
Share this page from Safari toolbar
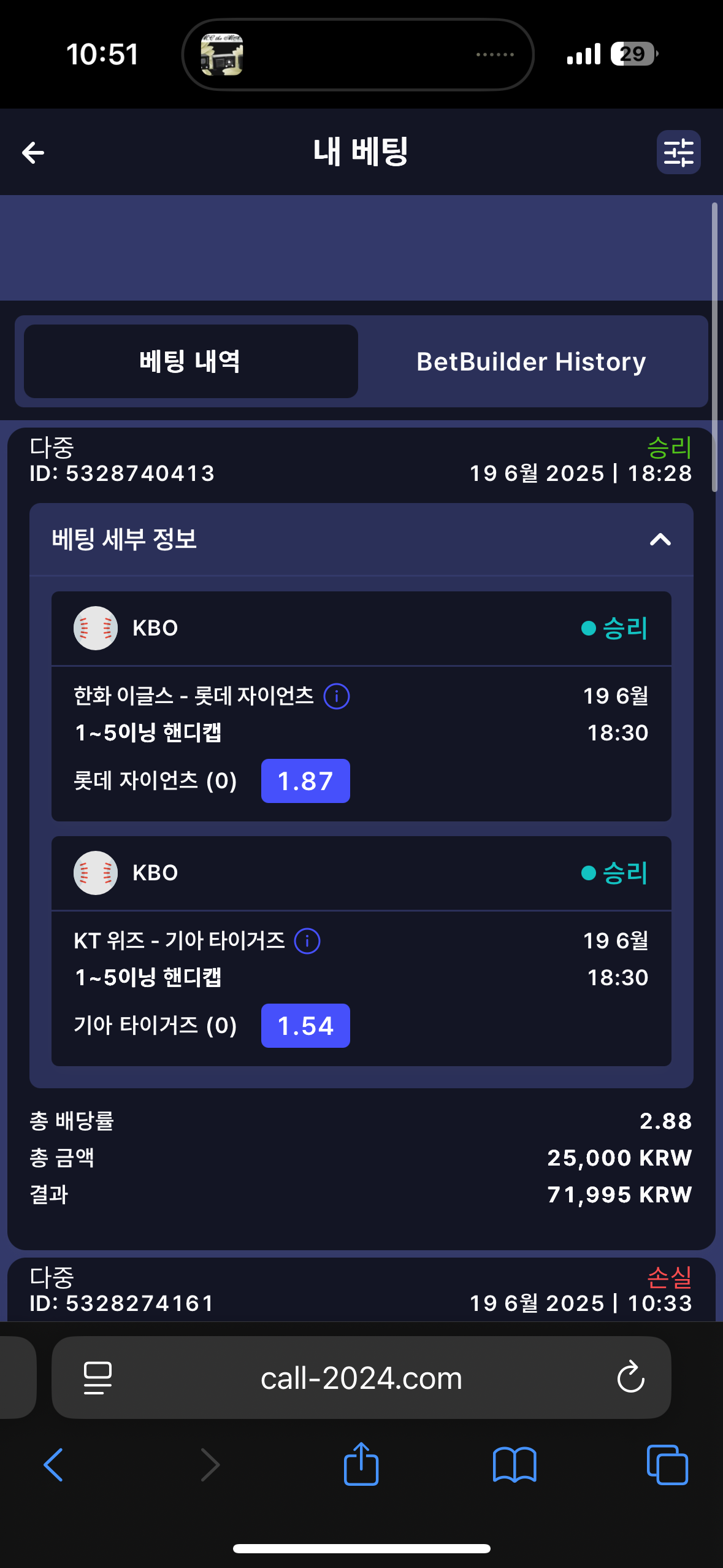click(x=361, y=1465)
